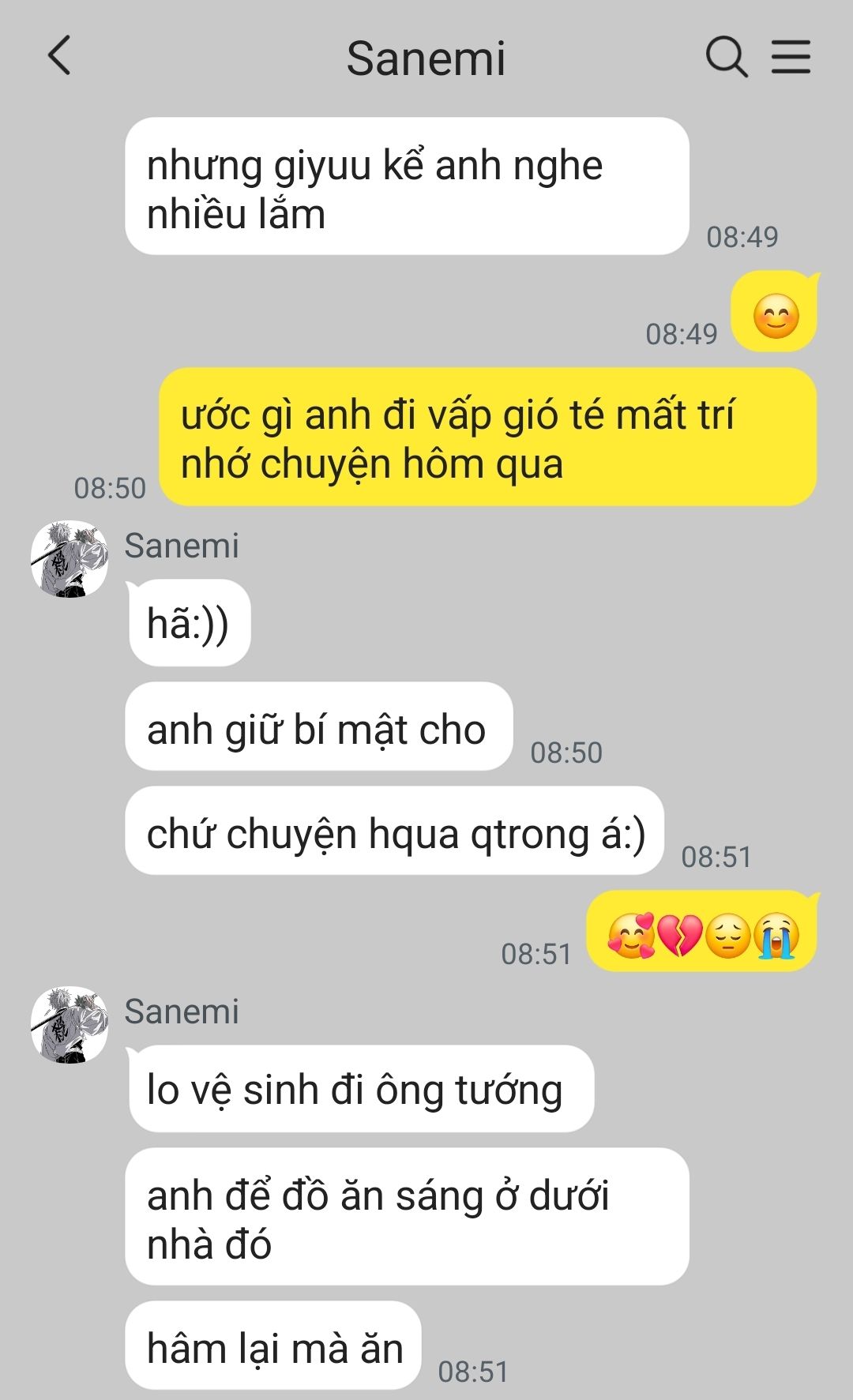Image resolution: width=853 pixels, height=1400 pixels.
Task: Open the chat menu hamburger icon
Action: tap(791, 57)
